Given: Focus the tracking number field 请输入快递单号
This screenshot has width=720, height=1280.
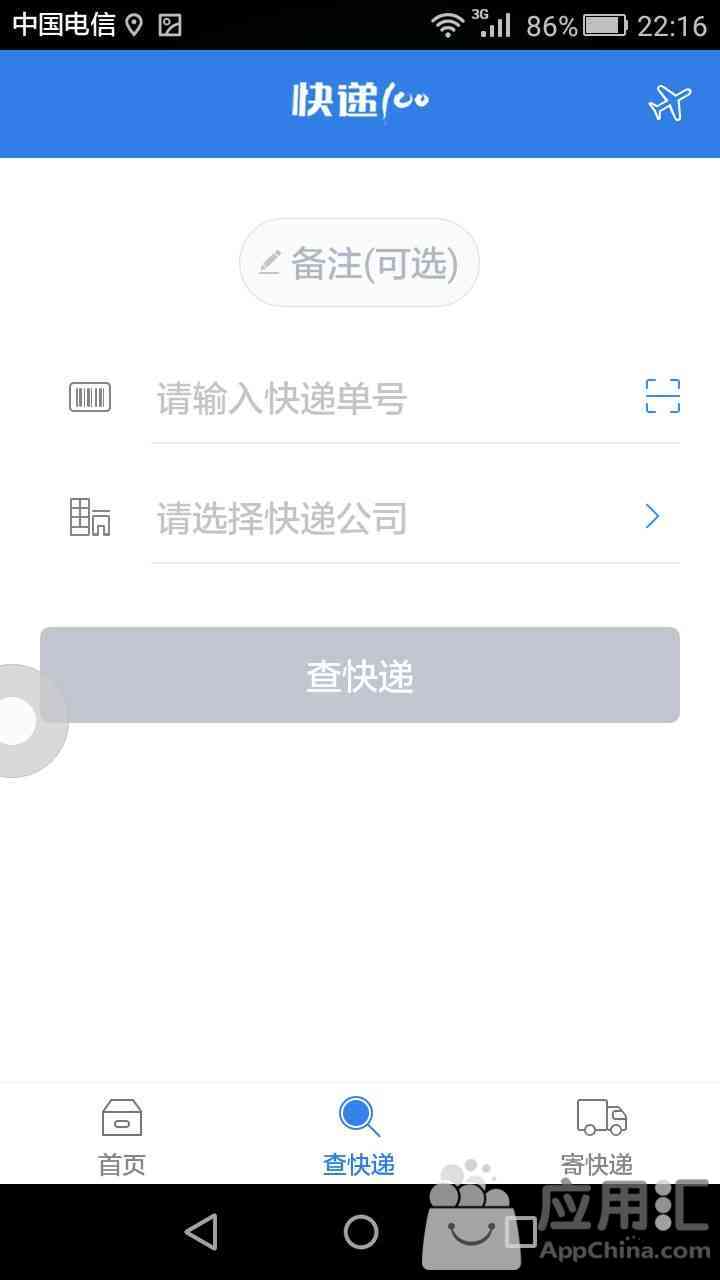Looking at the screenshot, I should pyautogui.click(x=390, y=399).
